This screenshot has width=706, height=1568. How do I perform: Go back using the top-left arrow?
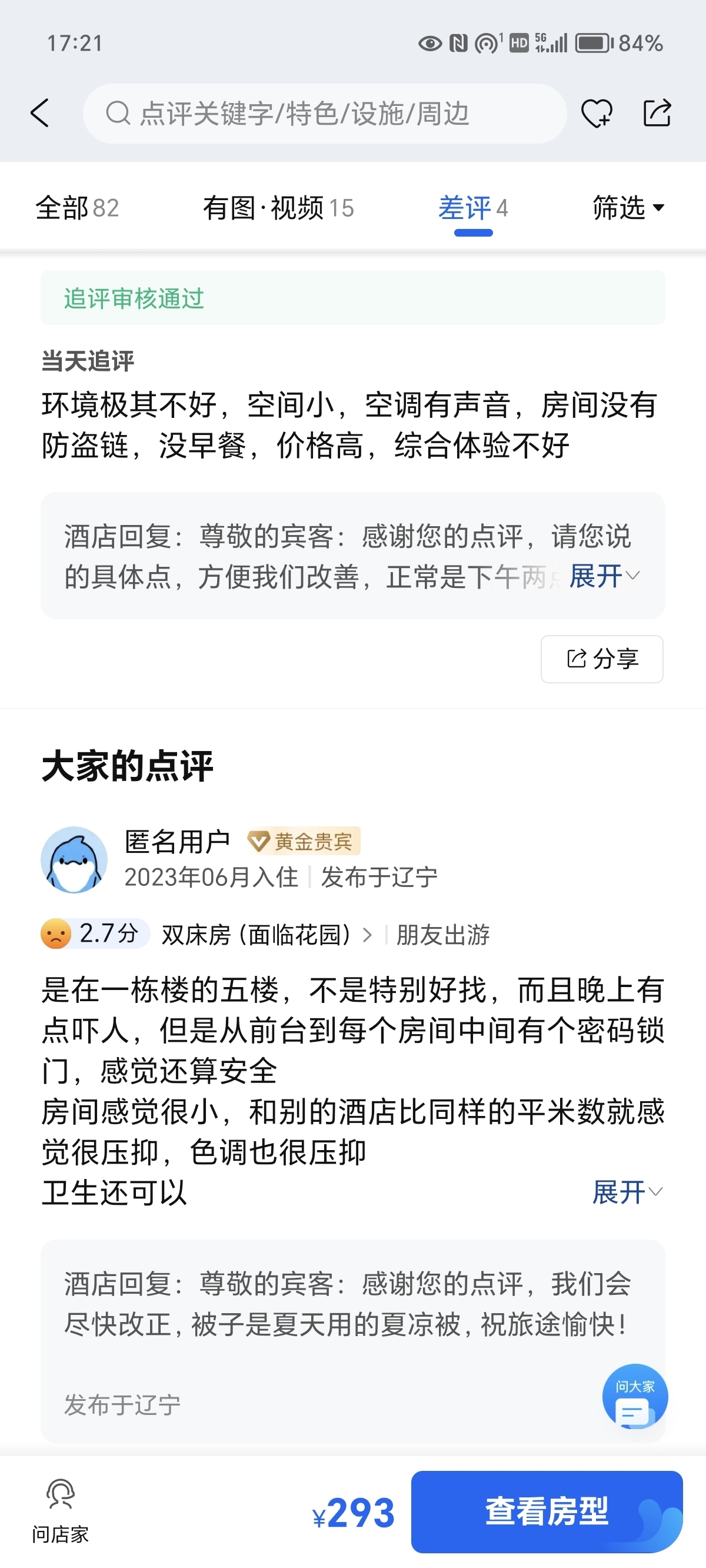tap(40, 113)
